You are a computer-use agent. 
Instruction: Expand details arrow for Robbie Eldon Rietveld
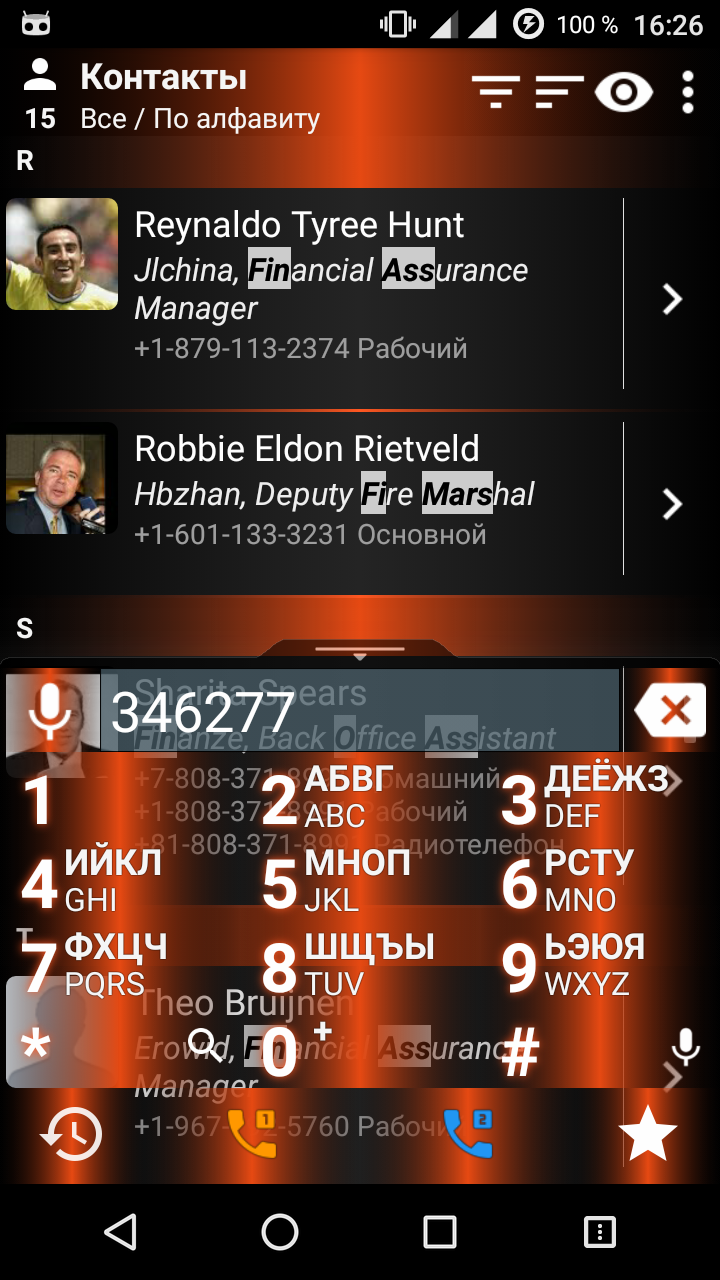672,504
